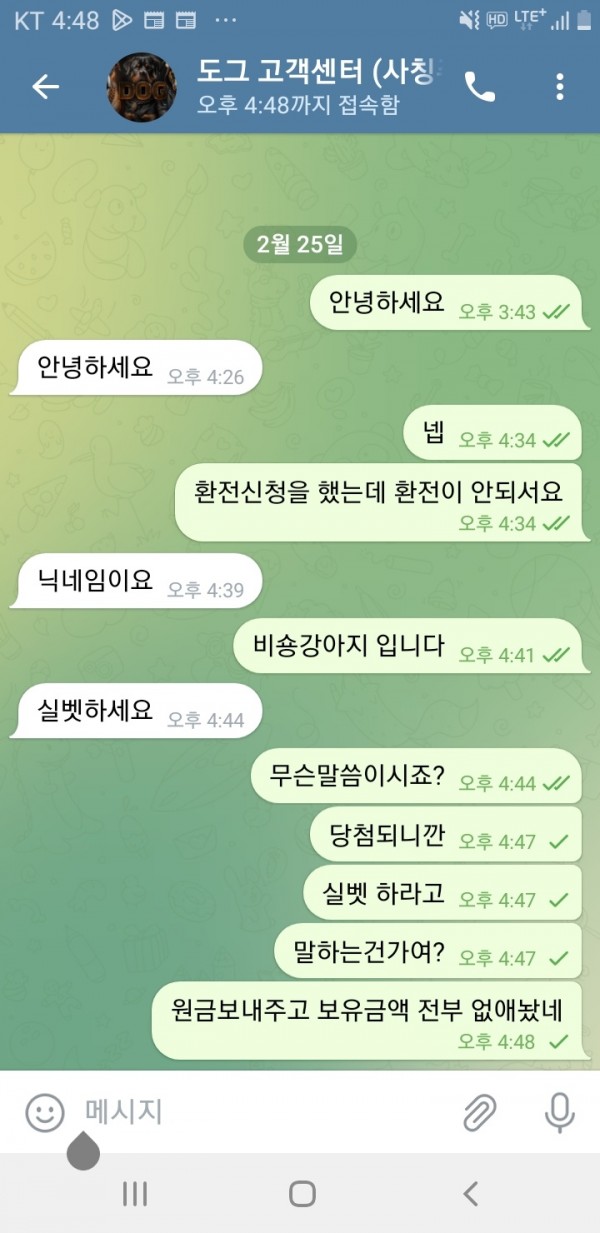Attach a file with the paperclip
The width and height of the screenshot is (600, 1233).
[480, 1112]
